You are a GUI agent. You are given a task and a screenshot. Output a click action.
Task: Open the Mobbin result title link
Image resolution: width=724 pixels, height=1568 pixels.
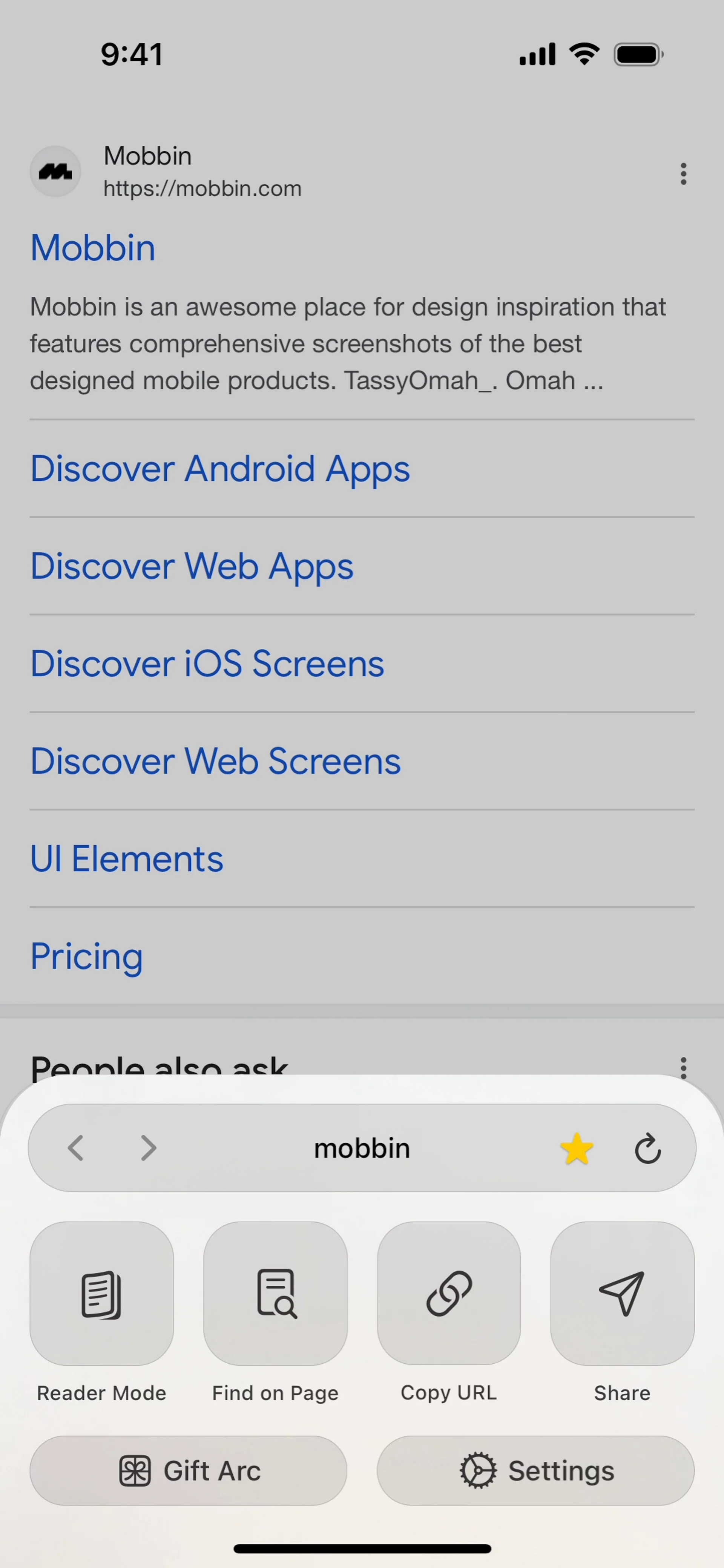93,248
